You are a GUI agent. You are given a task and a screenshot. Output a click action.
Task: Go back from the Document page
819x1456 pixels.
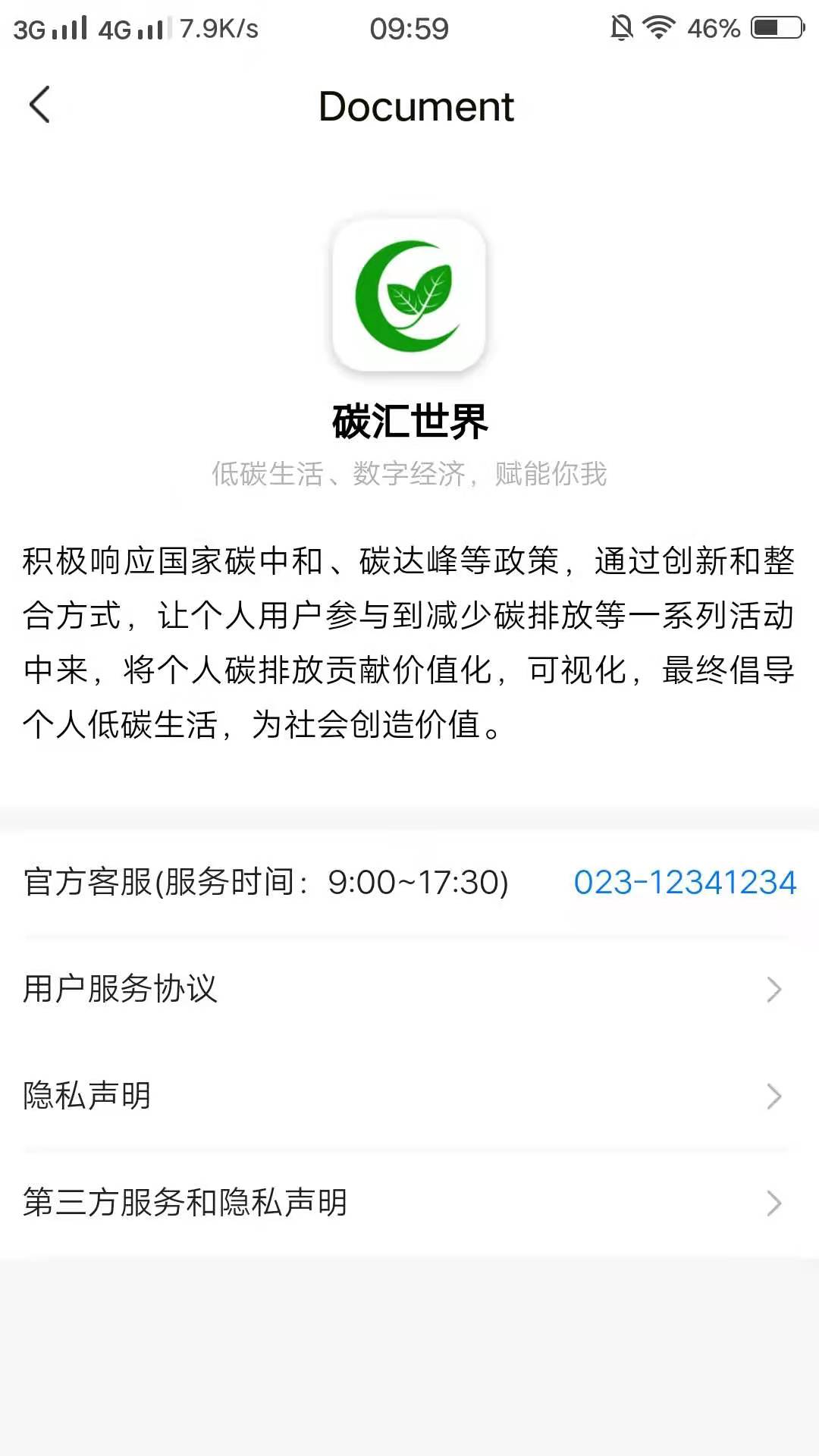pyautogui.click(x=40, y=105)
